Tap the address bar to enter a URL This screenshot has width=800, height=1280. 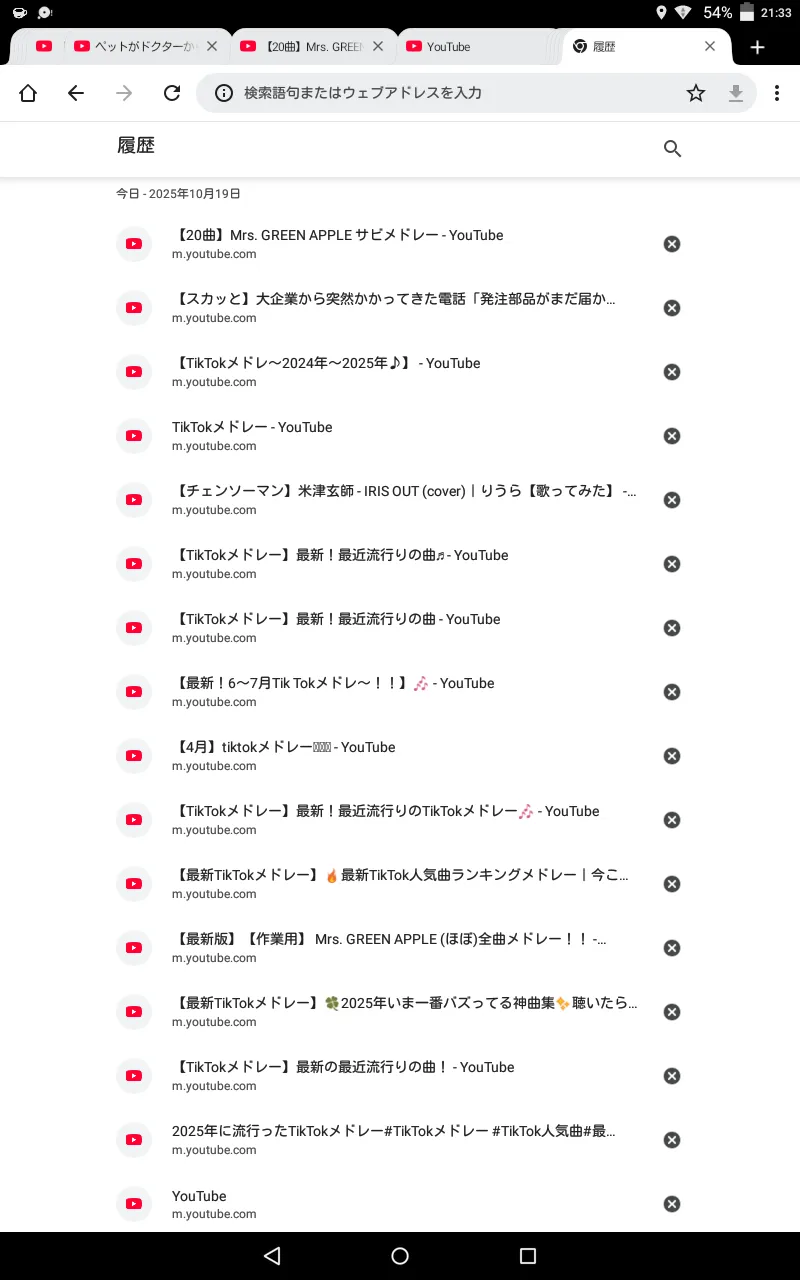pos(450,93)
